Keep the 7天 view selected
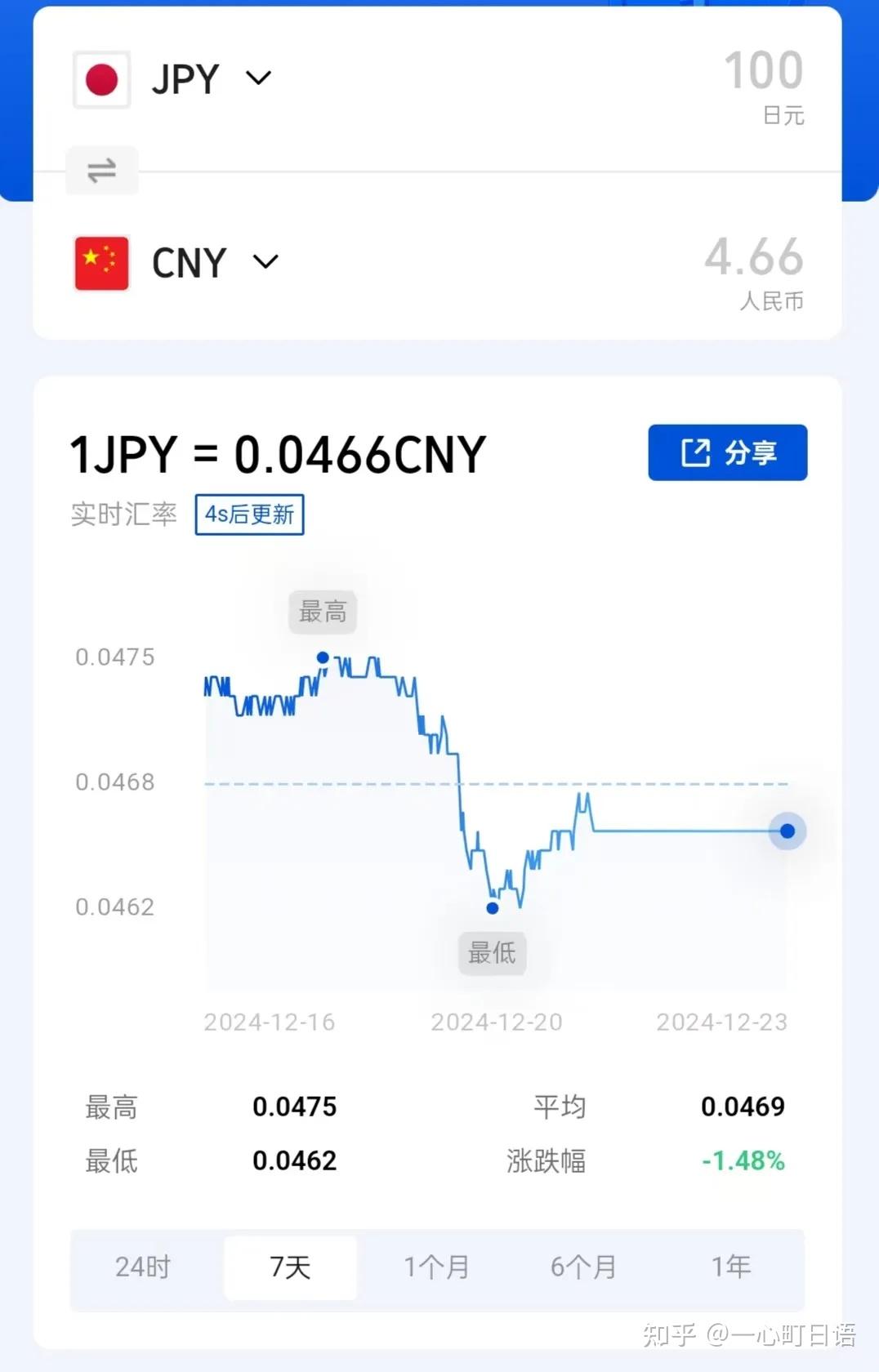879x1372 pixels. point(290,1267)
